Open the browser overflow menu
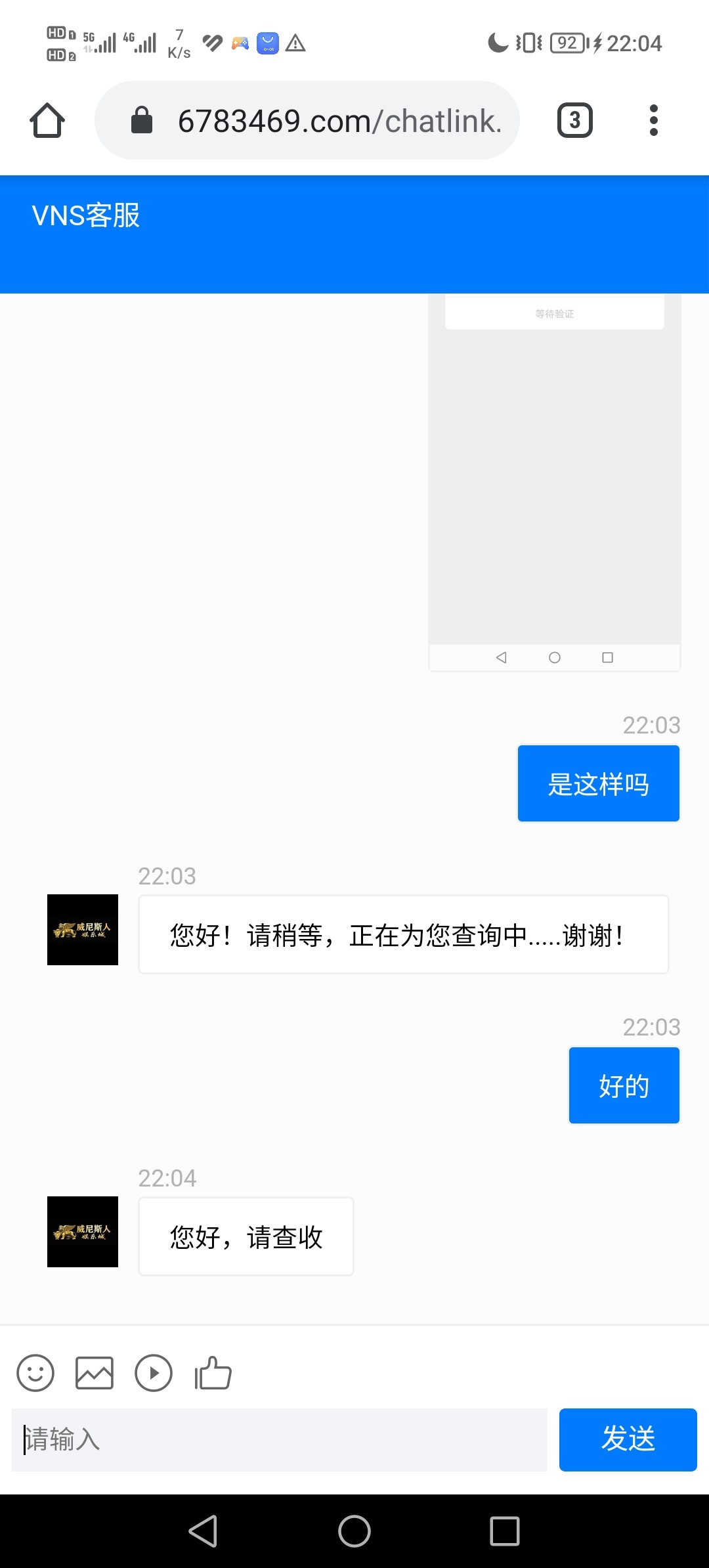 653,121
